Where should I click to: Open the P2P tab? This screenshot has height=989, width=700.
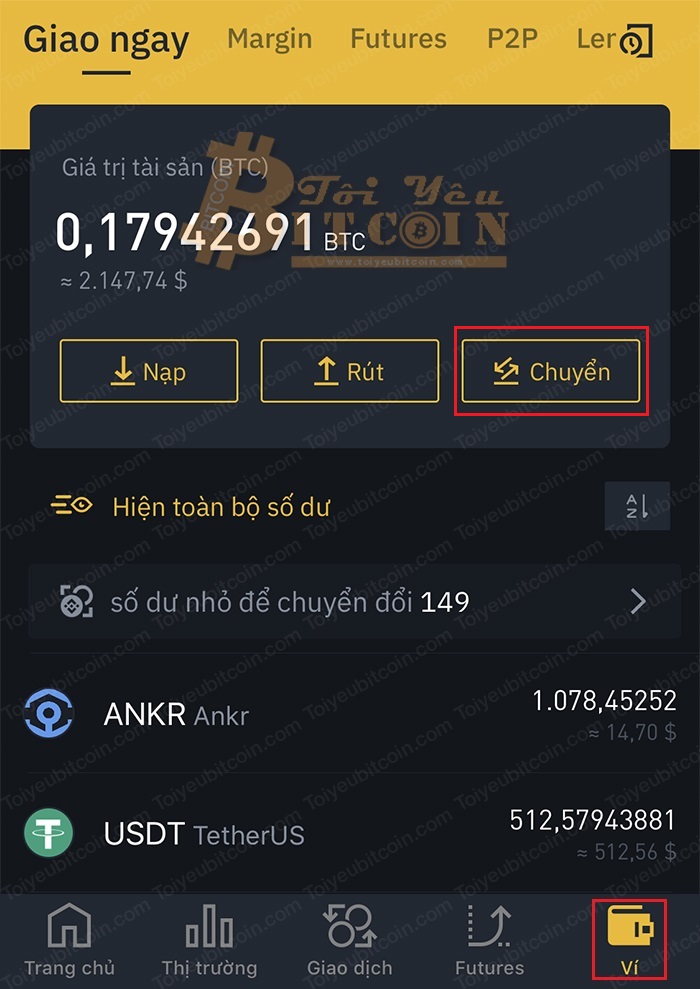(x=512, y=39)
